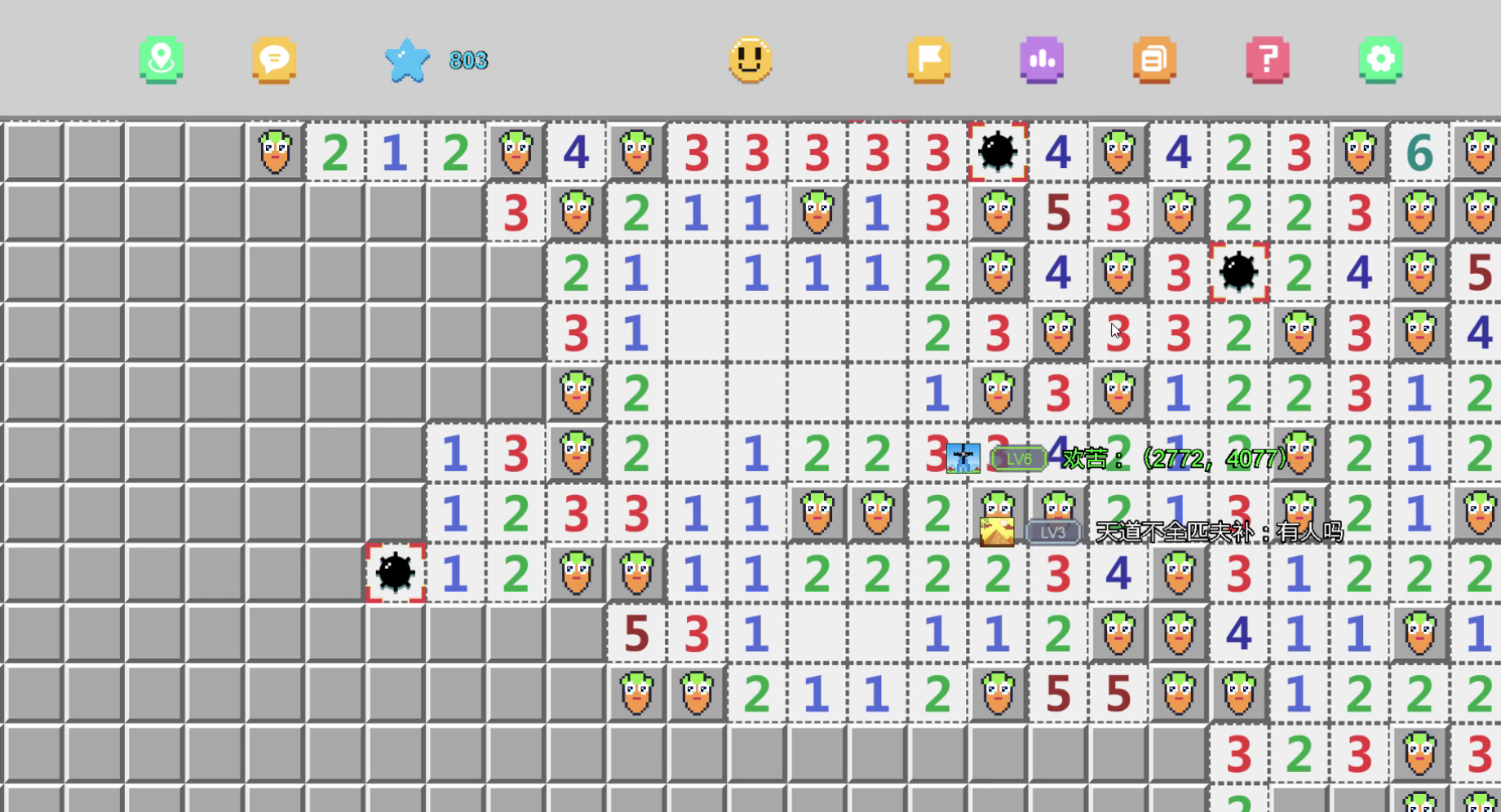
Task: Open the green settings gear
Action: 1380,60
